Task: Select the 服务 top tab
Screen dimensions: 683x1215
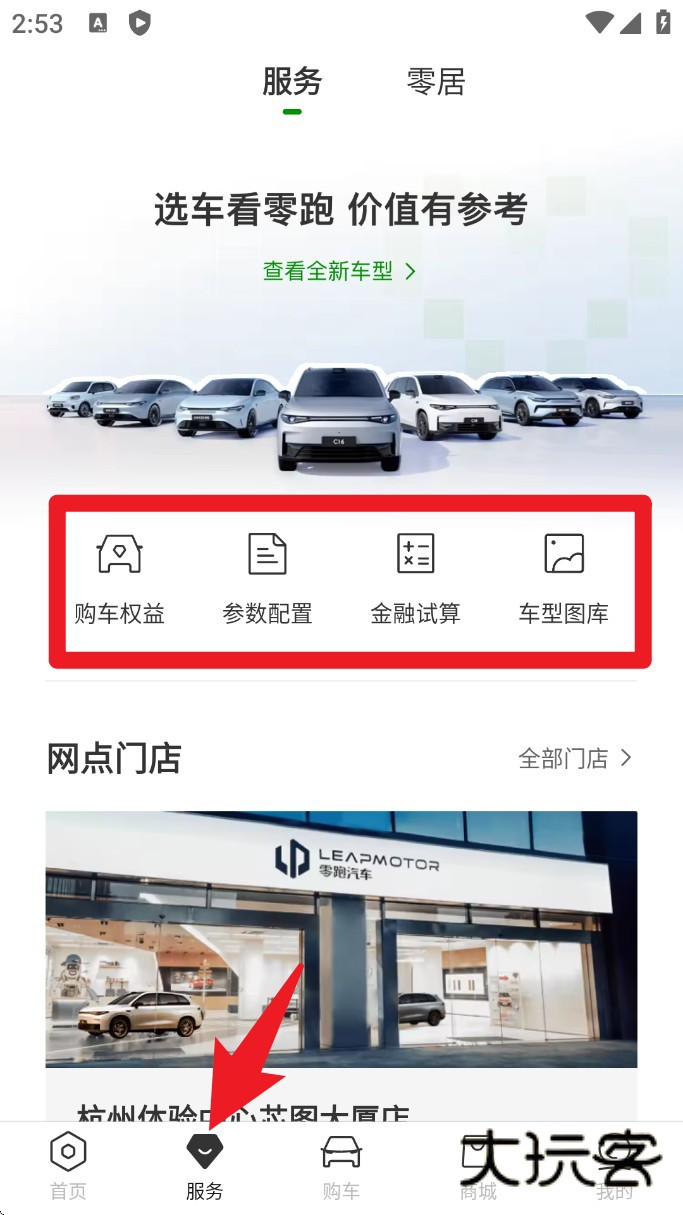Action: pos(292,82)
